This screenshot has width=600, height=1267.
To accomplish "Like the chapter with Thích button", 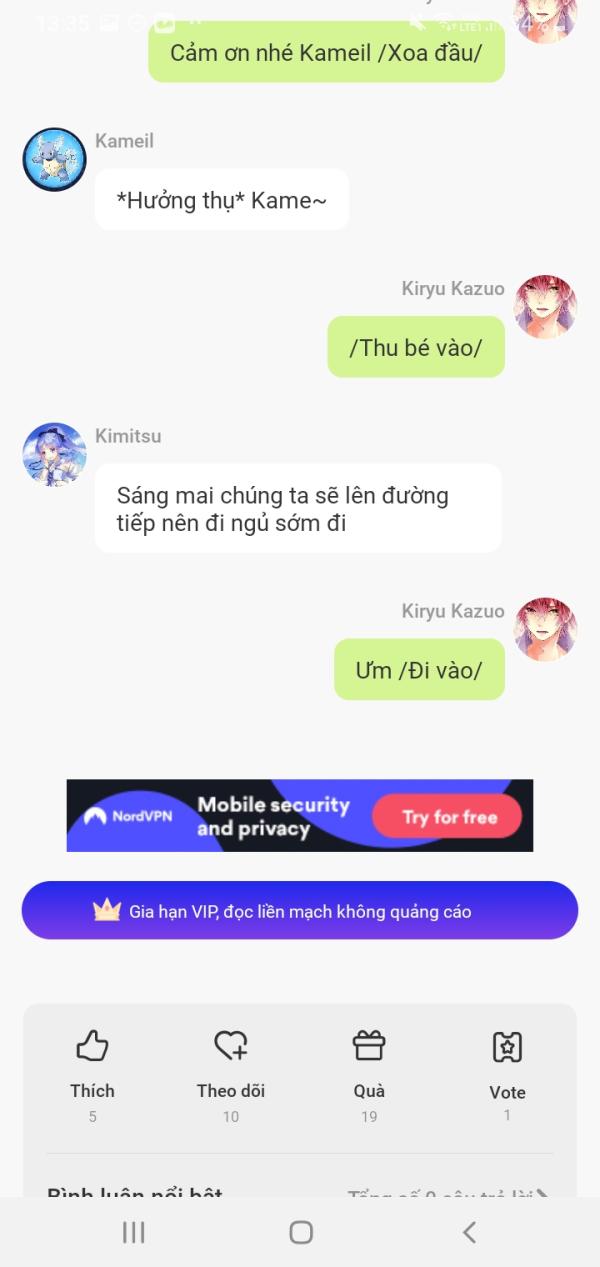I will coord(92,1076).
